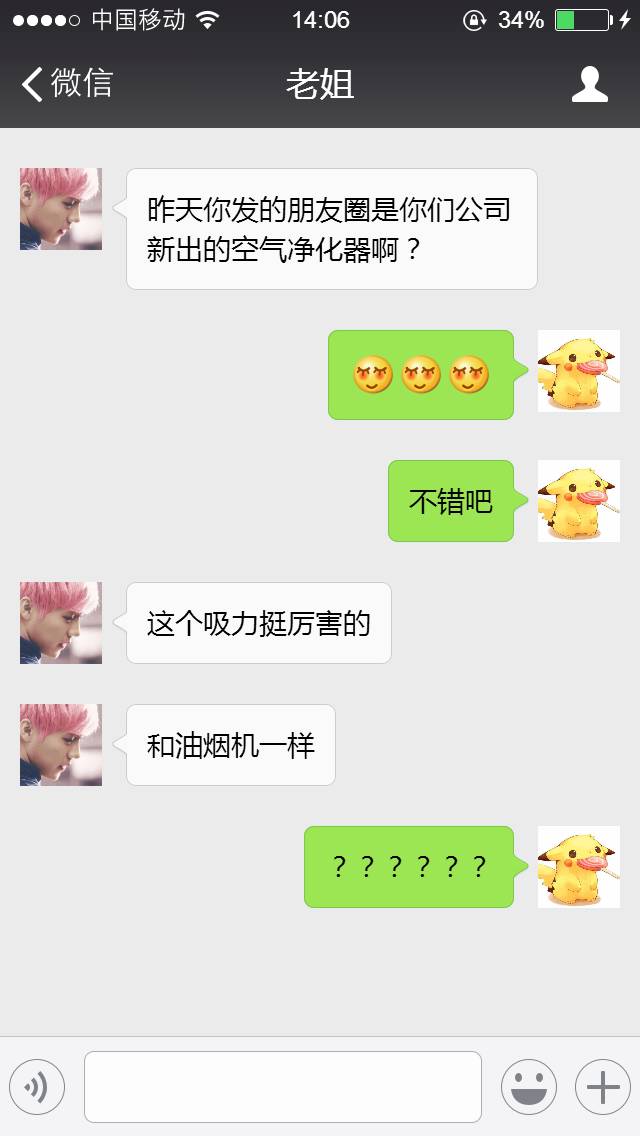Go back to the 微信 chat list
The height and width of the screenshot is (1136, 640).
(x=66, y=84)
